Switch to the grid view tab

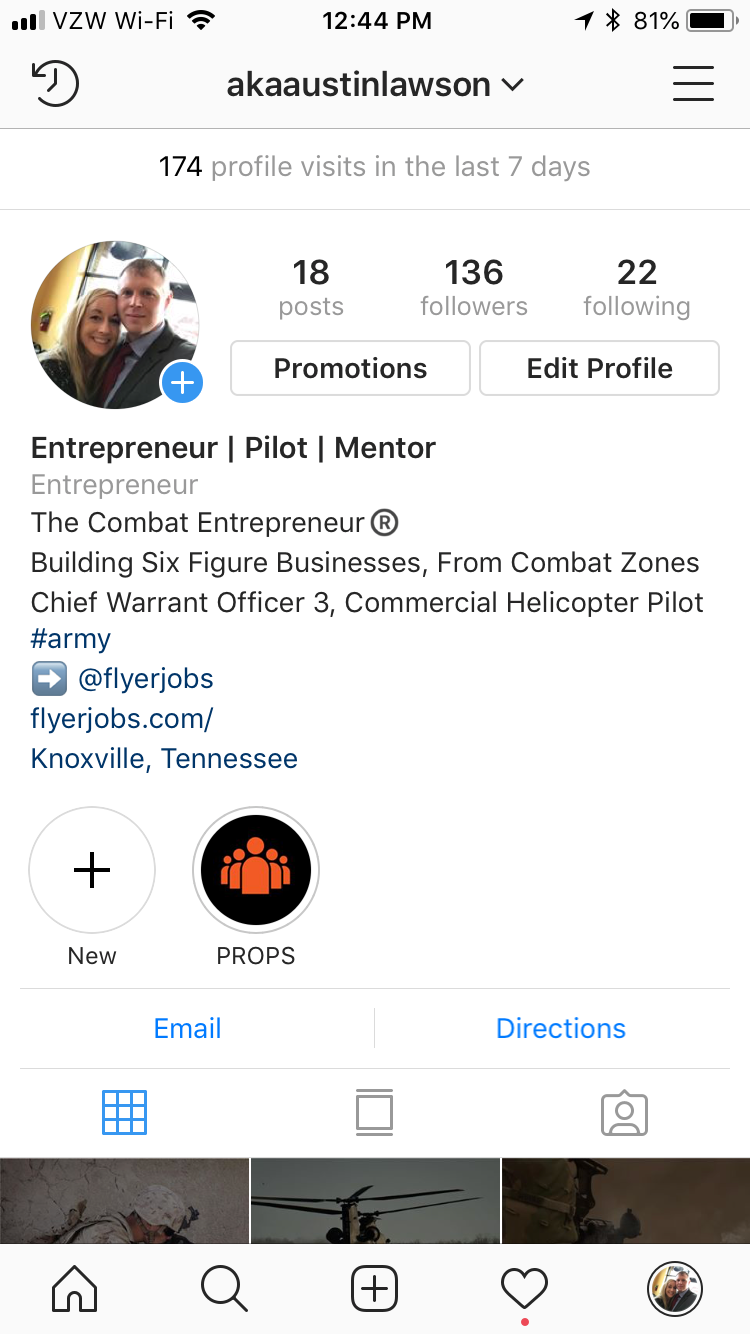(x=124, y=1112)
